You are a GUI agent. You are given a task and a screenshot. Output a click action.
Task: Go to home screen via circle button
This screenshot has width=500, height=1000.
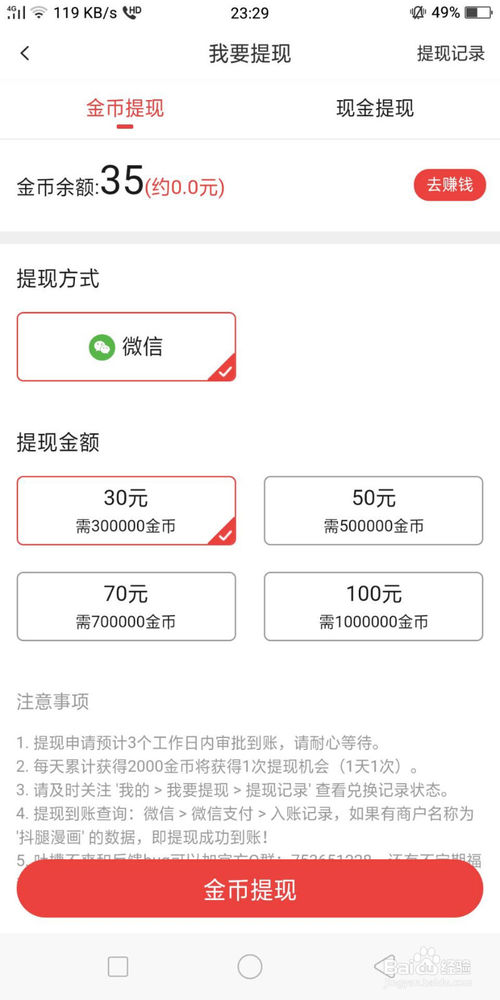pos(250,967)
